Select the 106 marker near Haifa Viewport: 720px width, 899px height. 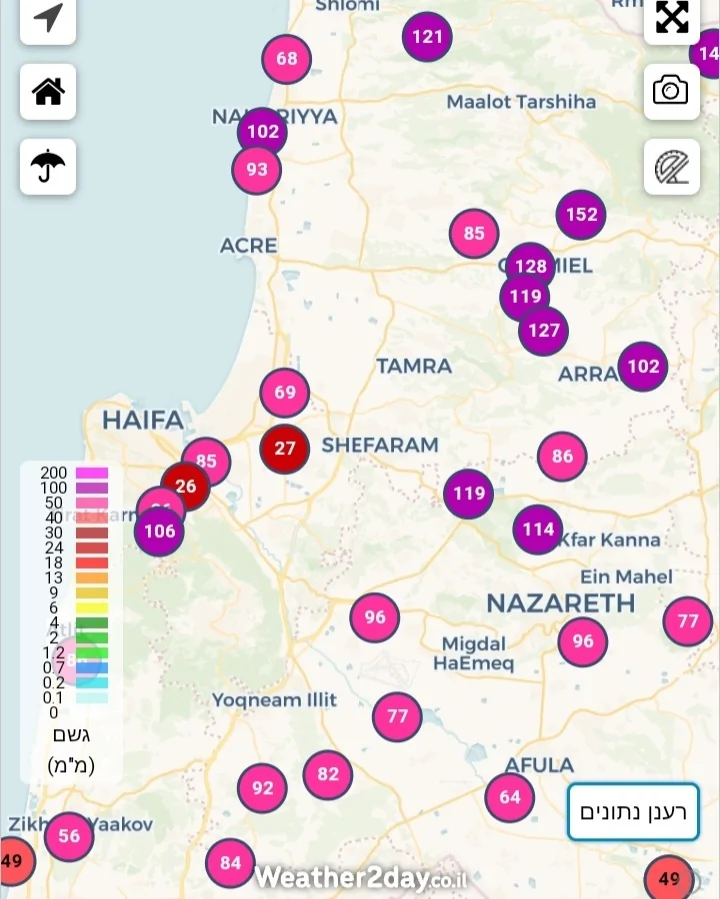tap(159, 531)
